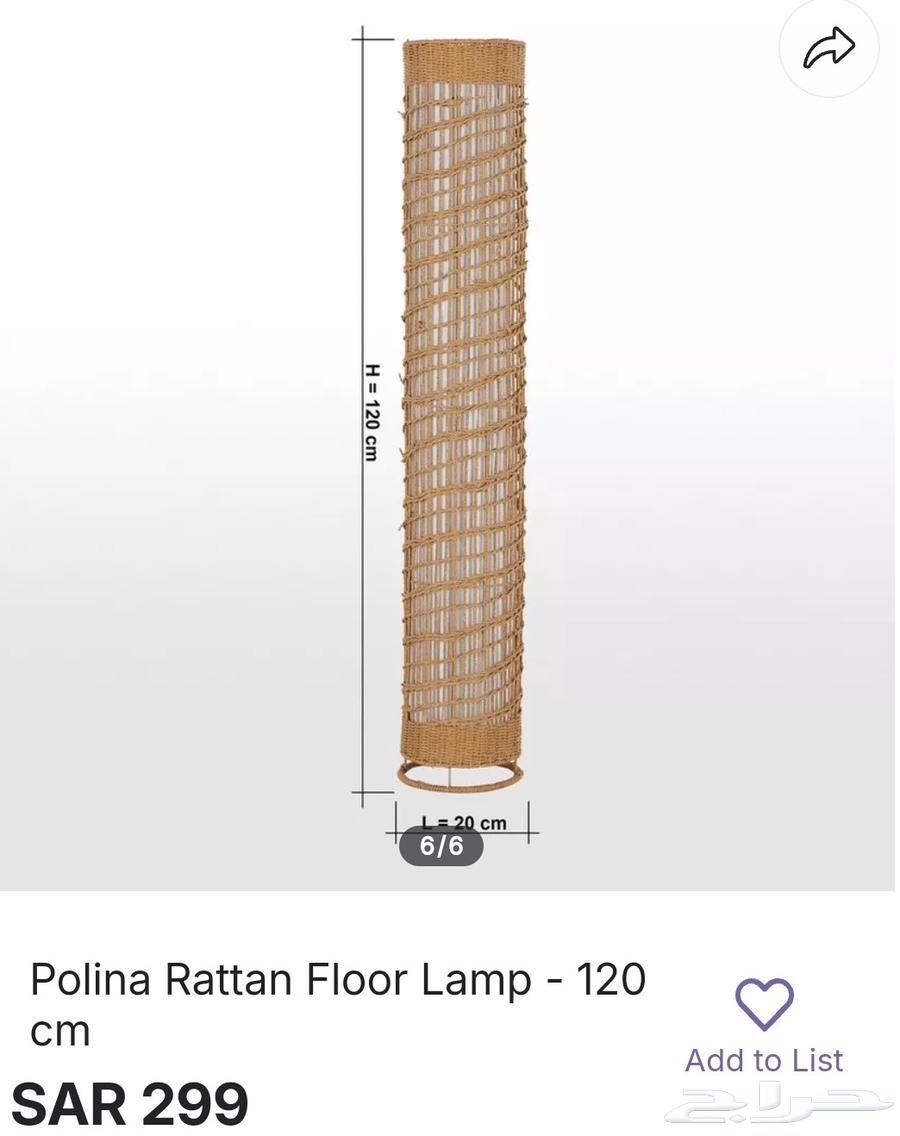Viewport: 900px width, 1136px height.
Task: Click Add to List
Action: [762, 1061]
